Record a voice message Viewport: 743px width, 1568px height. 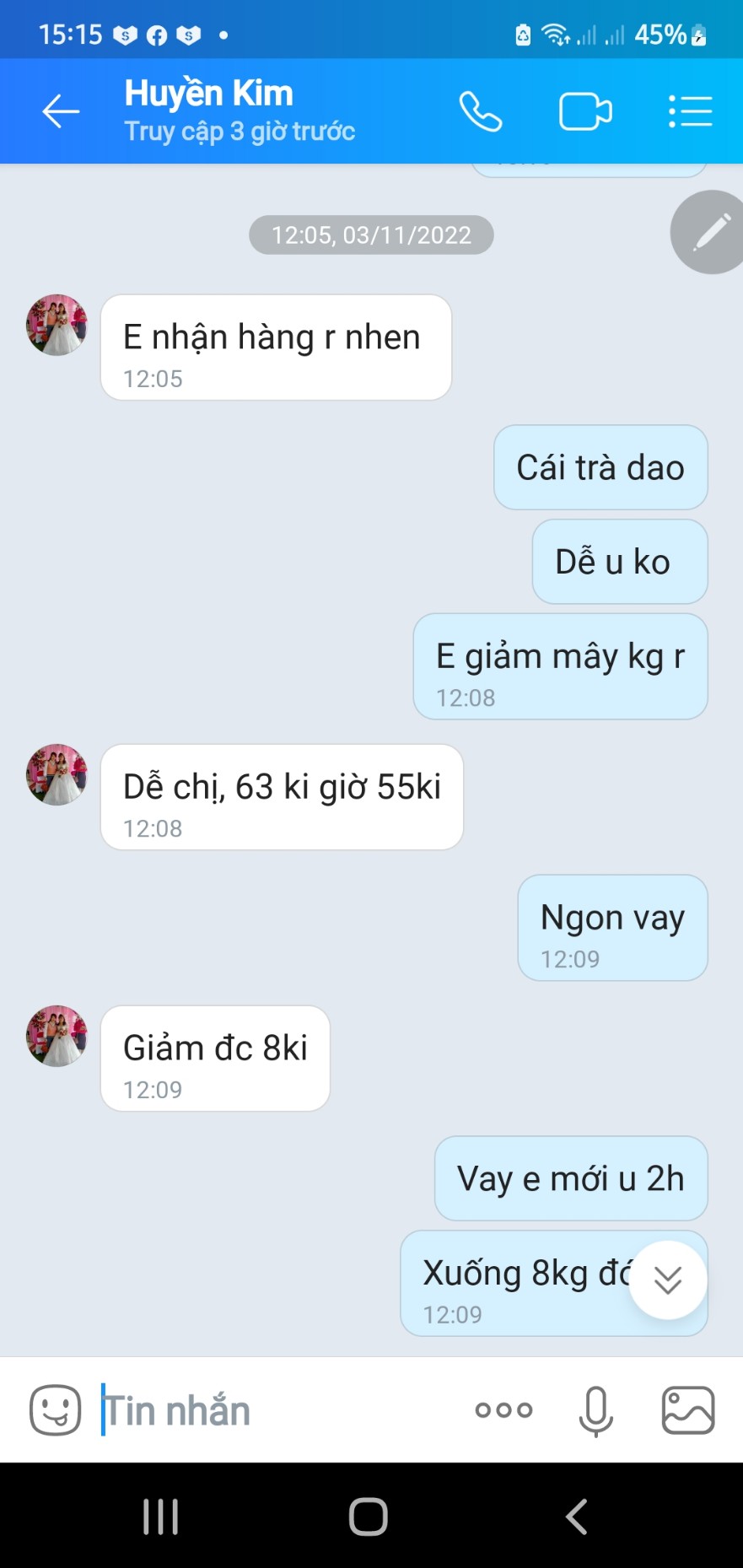click(x=595, y=1409)
